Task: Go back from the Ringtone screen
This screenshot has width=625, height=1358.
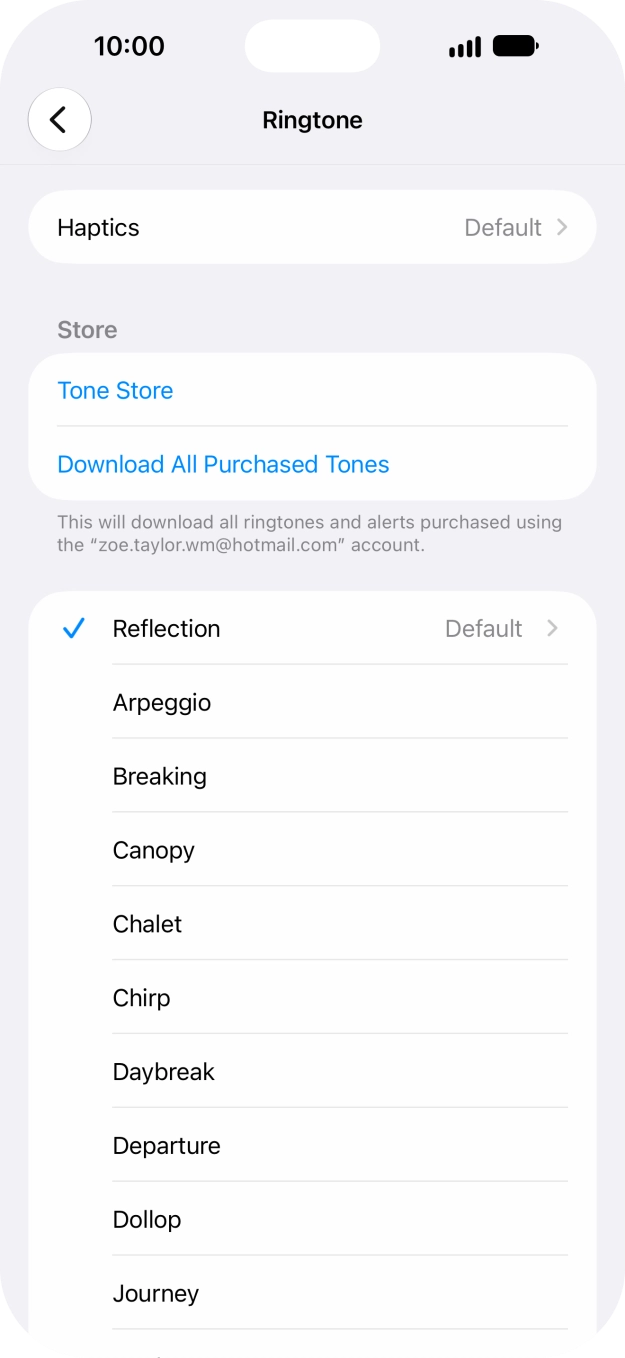Action: pos(60,120)
